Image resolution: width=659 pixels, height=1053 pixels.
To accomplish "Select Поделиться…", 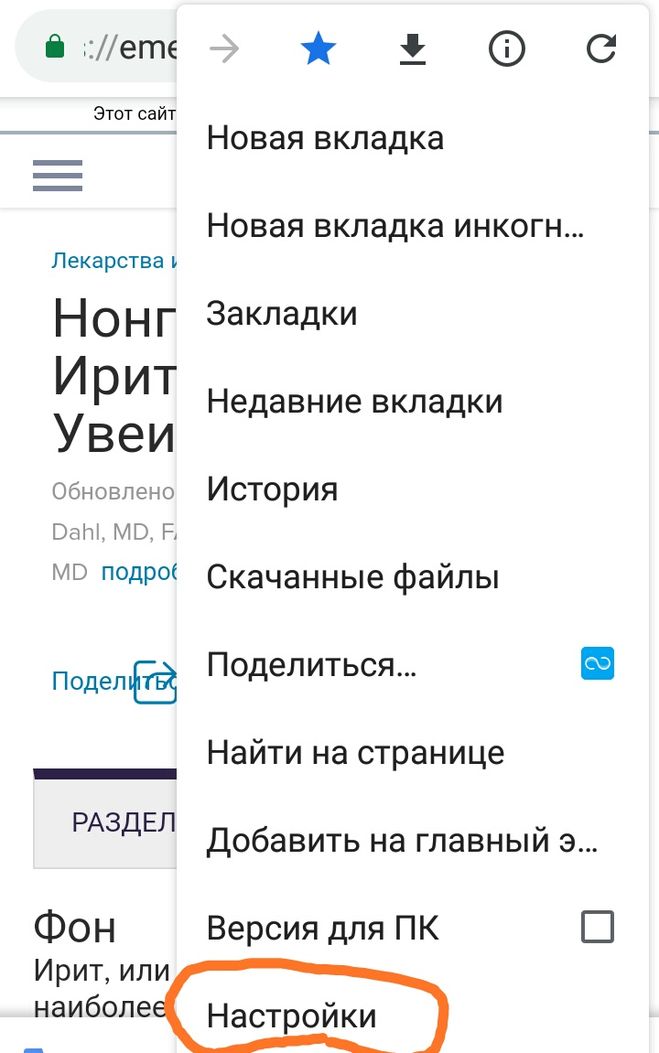I will 311,665.
